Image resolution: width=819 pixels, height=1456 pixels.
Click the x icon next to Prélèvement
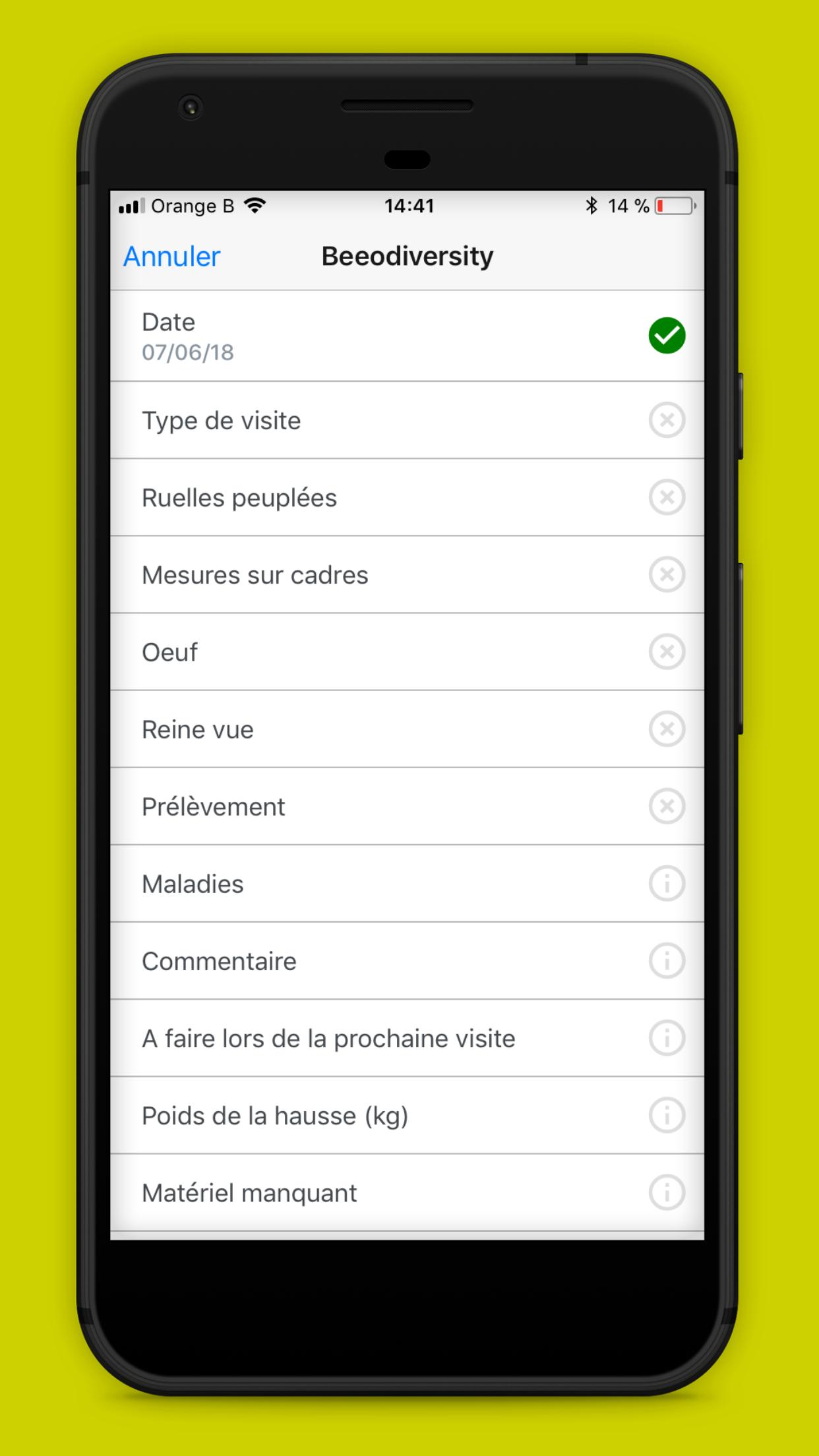point(667,806)
